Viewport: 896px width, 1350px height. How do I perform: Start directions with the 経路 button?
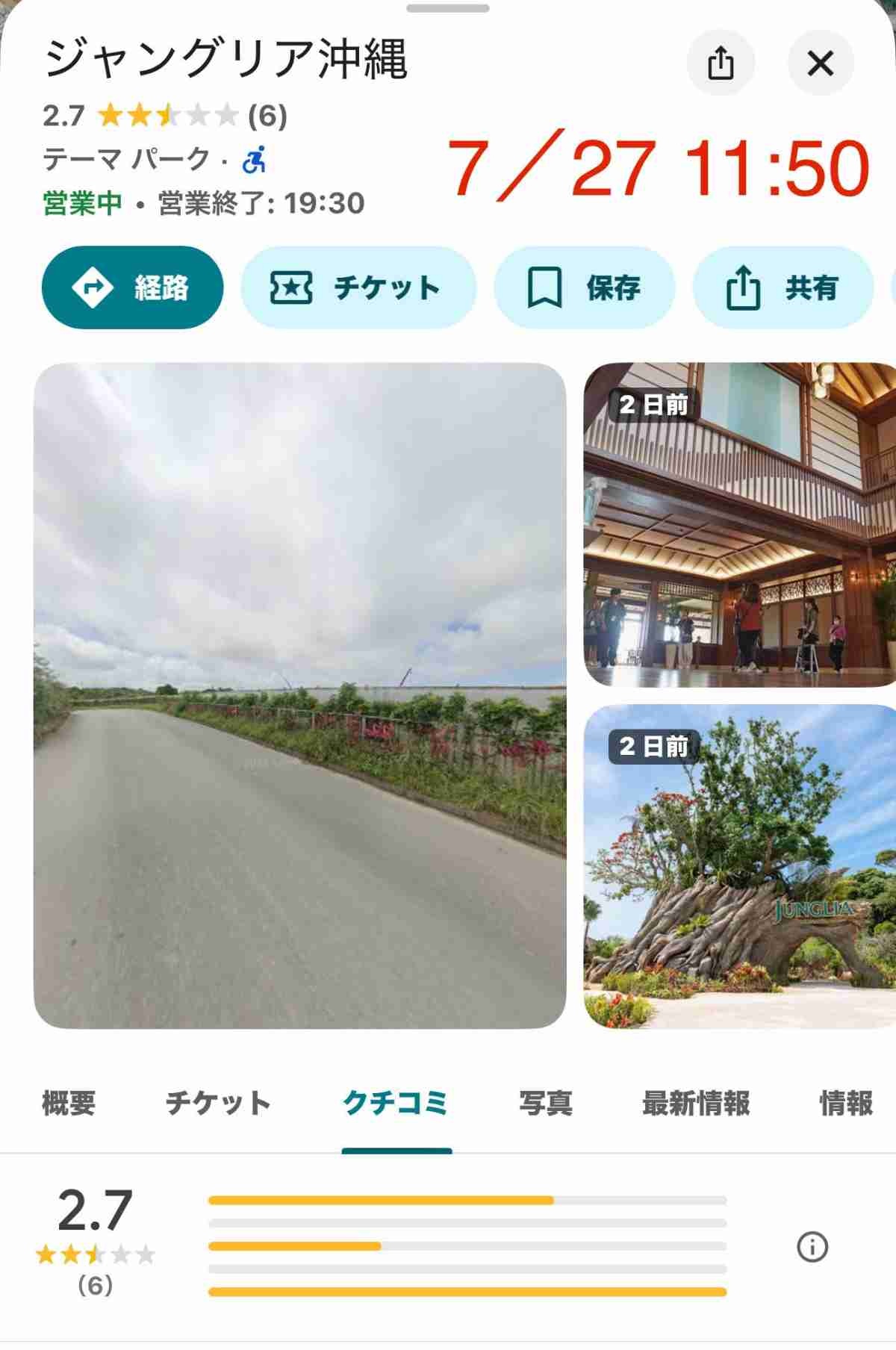(x=132, y=287)
